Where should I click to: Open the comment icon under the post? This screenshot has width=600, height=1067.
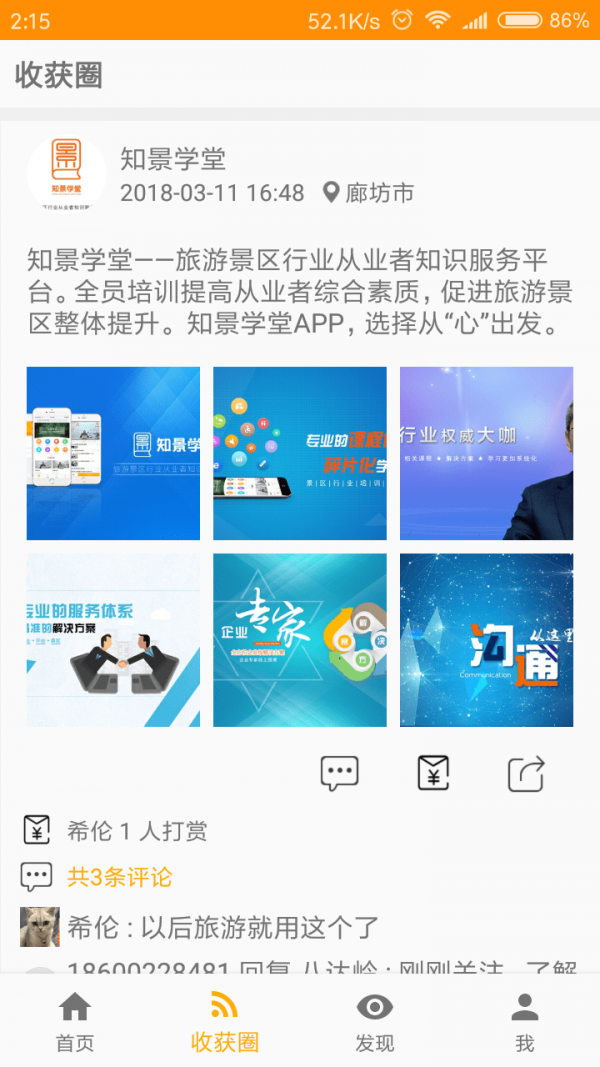coord(339,773)
